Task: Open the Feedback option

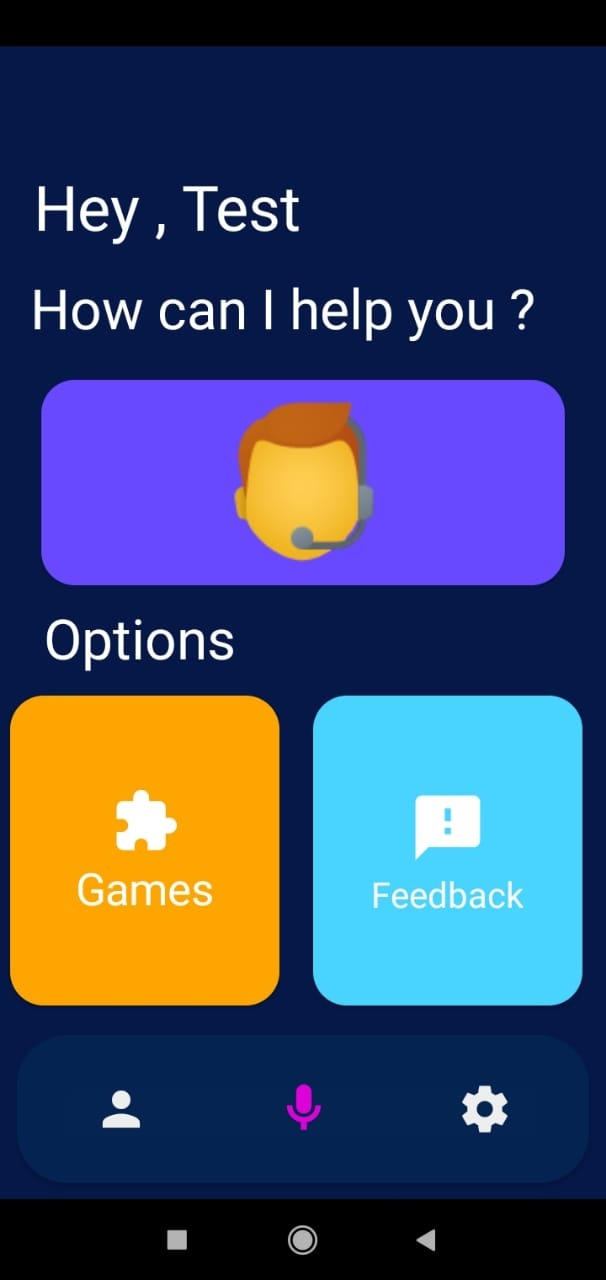Action: coord(447,850)
